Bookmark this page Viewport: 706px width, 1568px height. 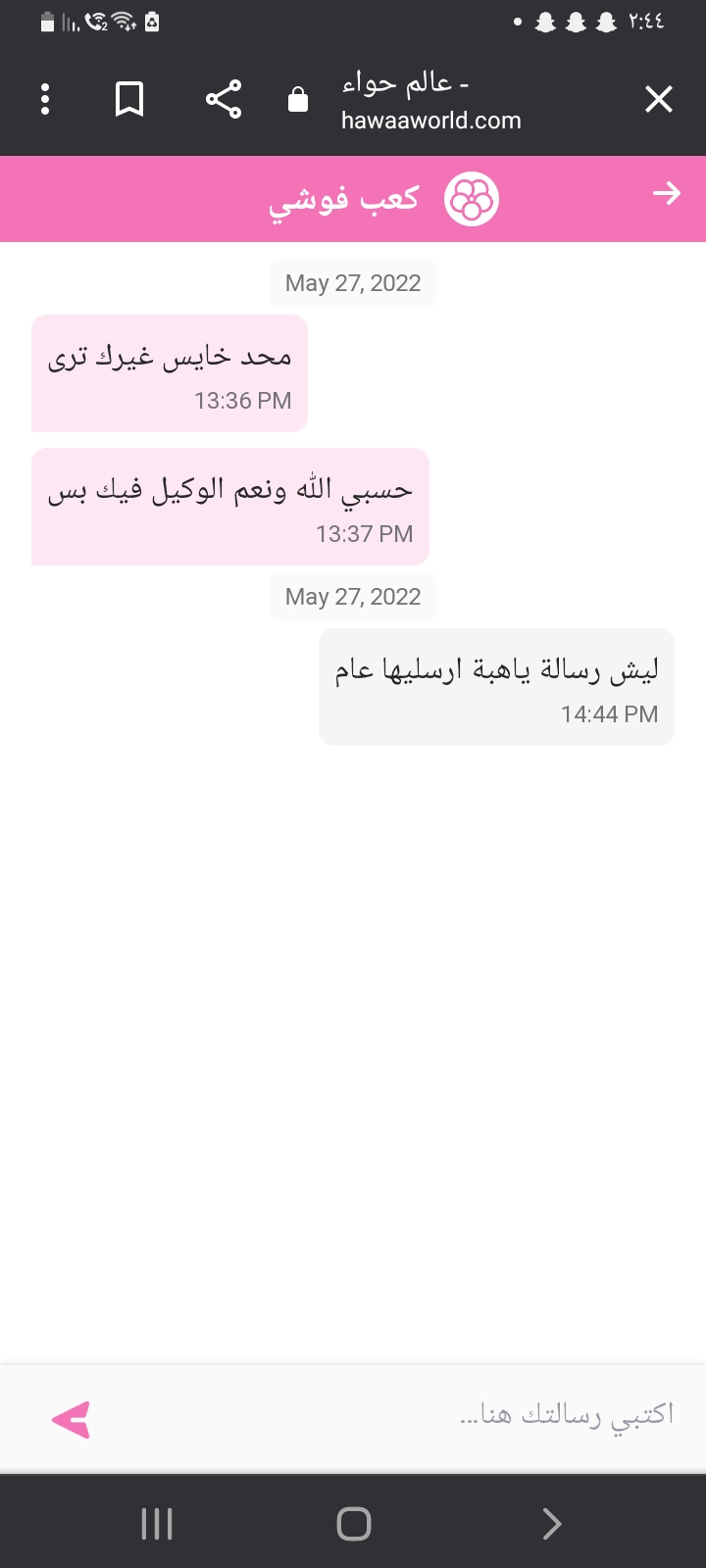(129, 99)
